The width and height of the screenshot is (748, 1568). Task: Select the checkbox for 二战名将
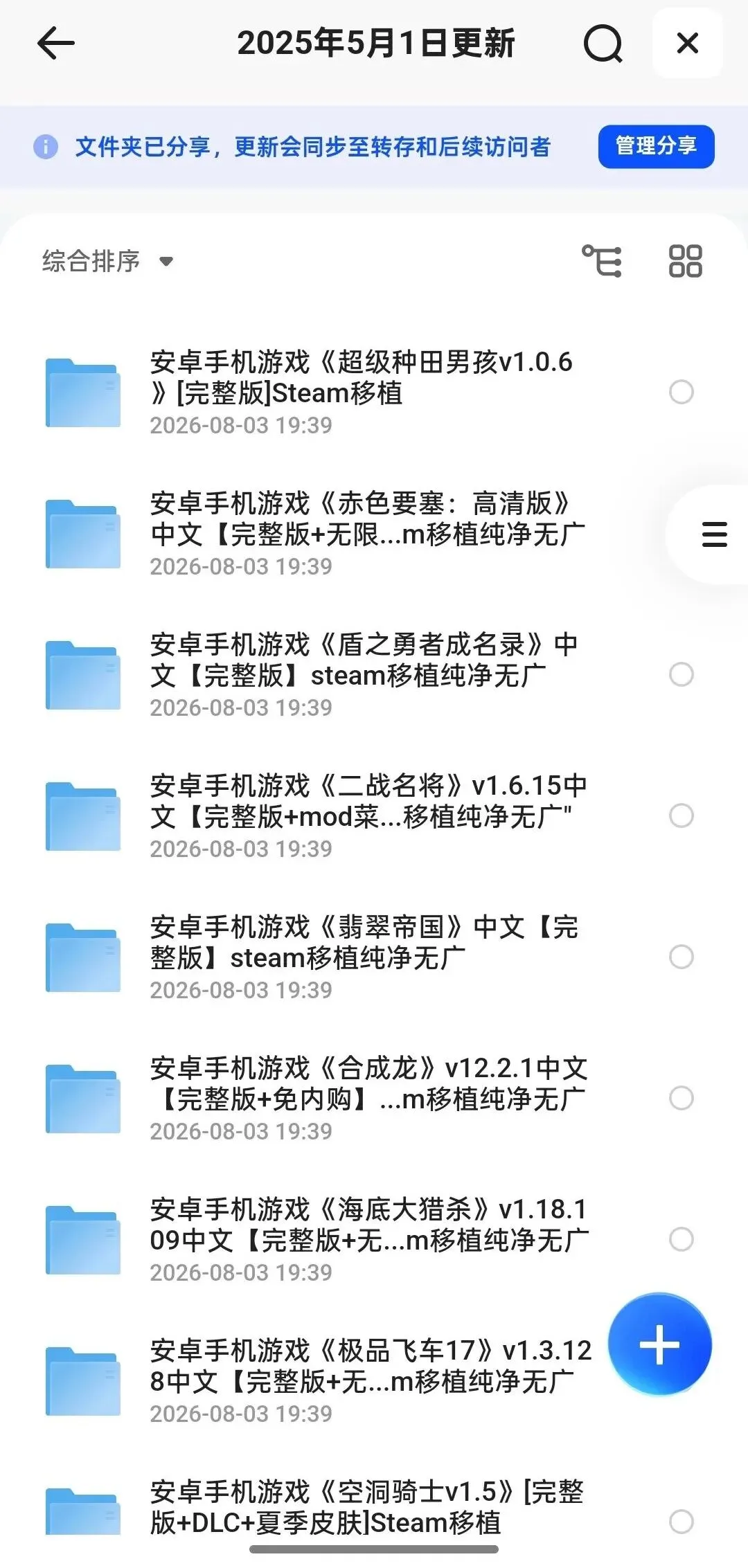(x=682, y=815)
